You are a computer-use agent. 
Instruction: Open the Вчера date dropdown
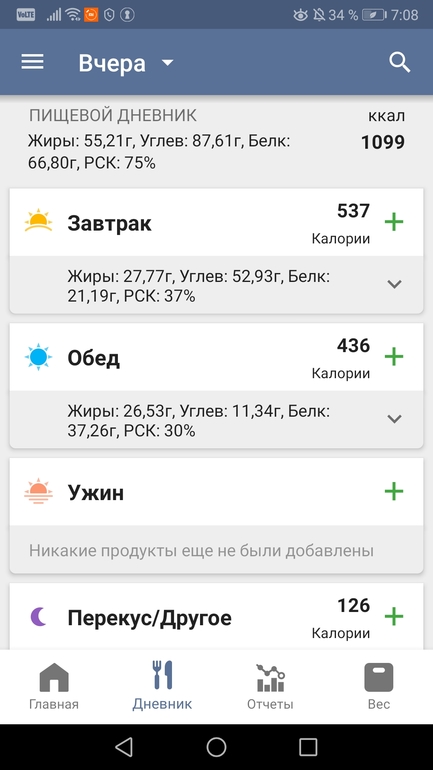(x=126, y=63)
